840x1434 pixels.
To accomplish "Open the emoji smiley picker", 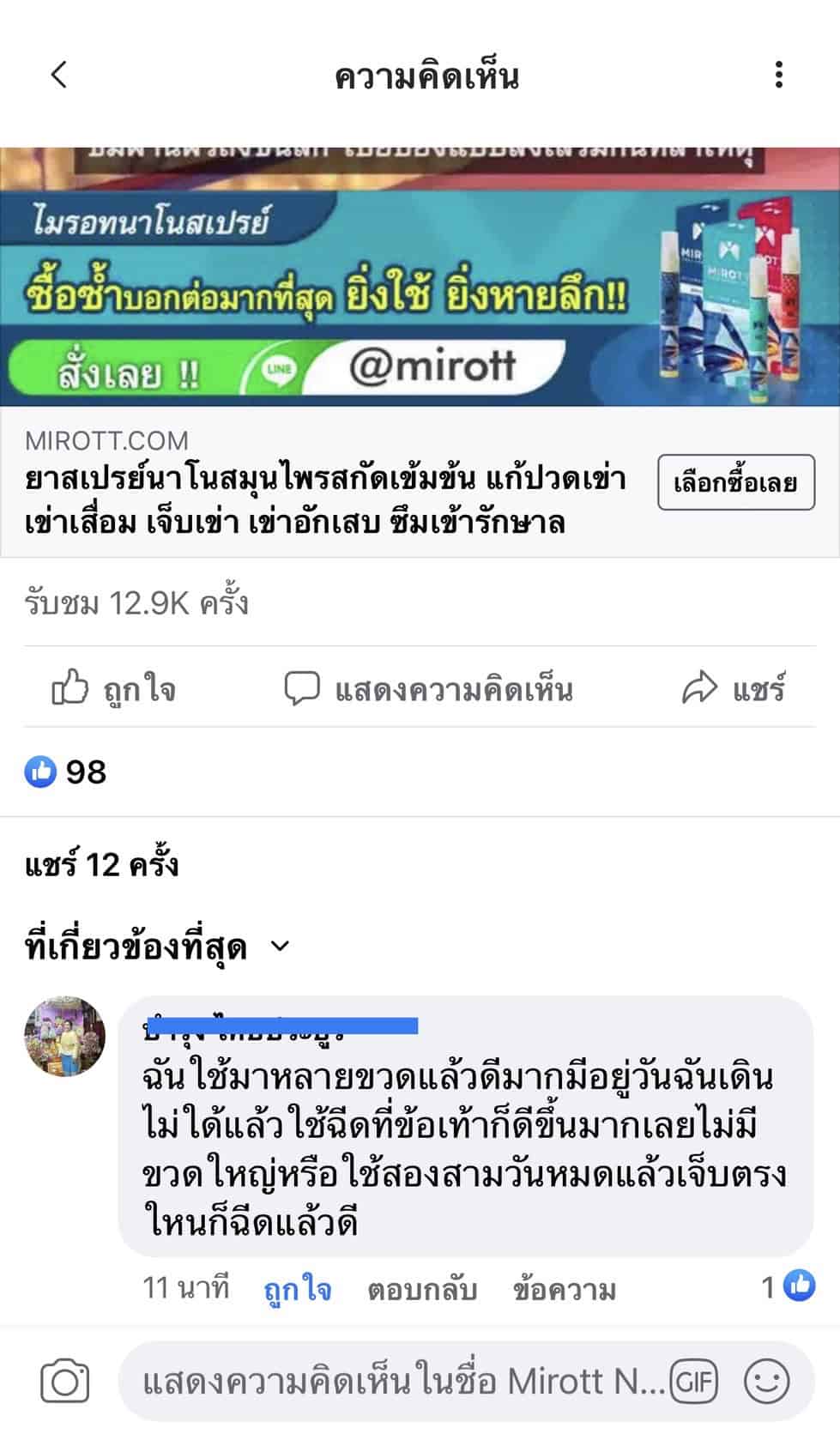I will click(765, 1382).
